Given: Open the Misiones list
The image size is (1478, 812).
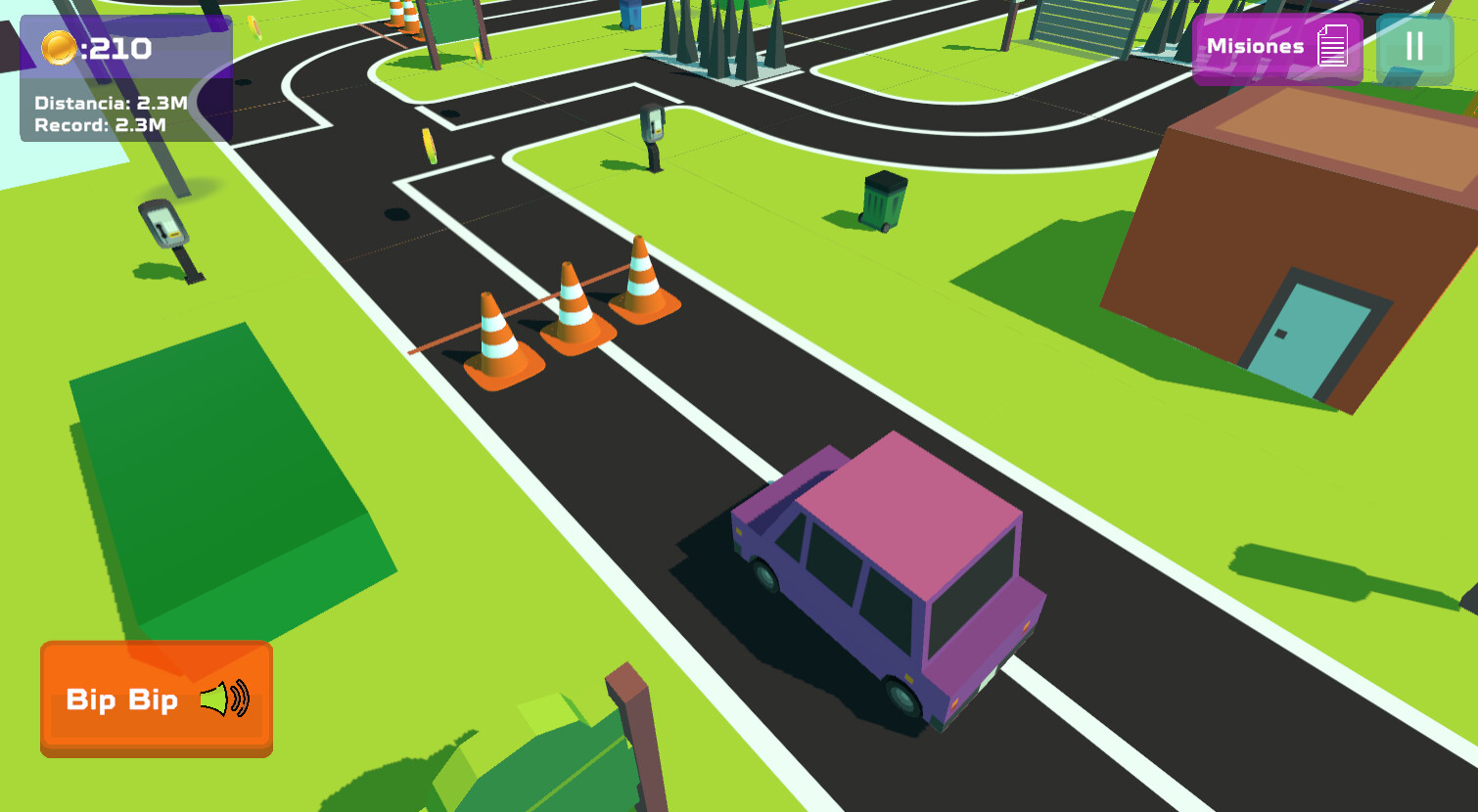Looking at the screenshot, I should tap(1276, 47).
